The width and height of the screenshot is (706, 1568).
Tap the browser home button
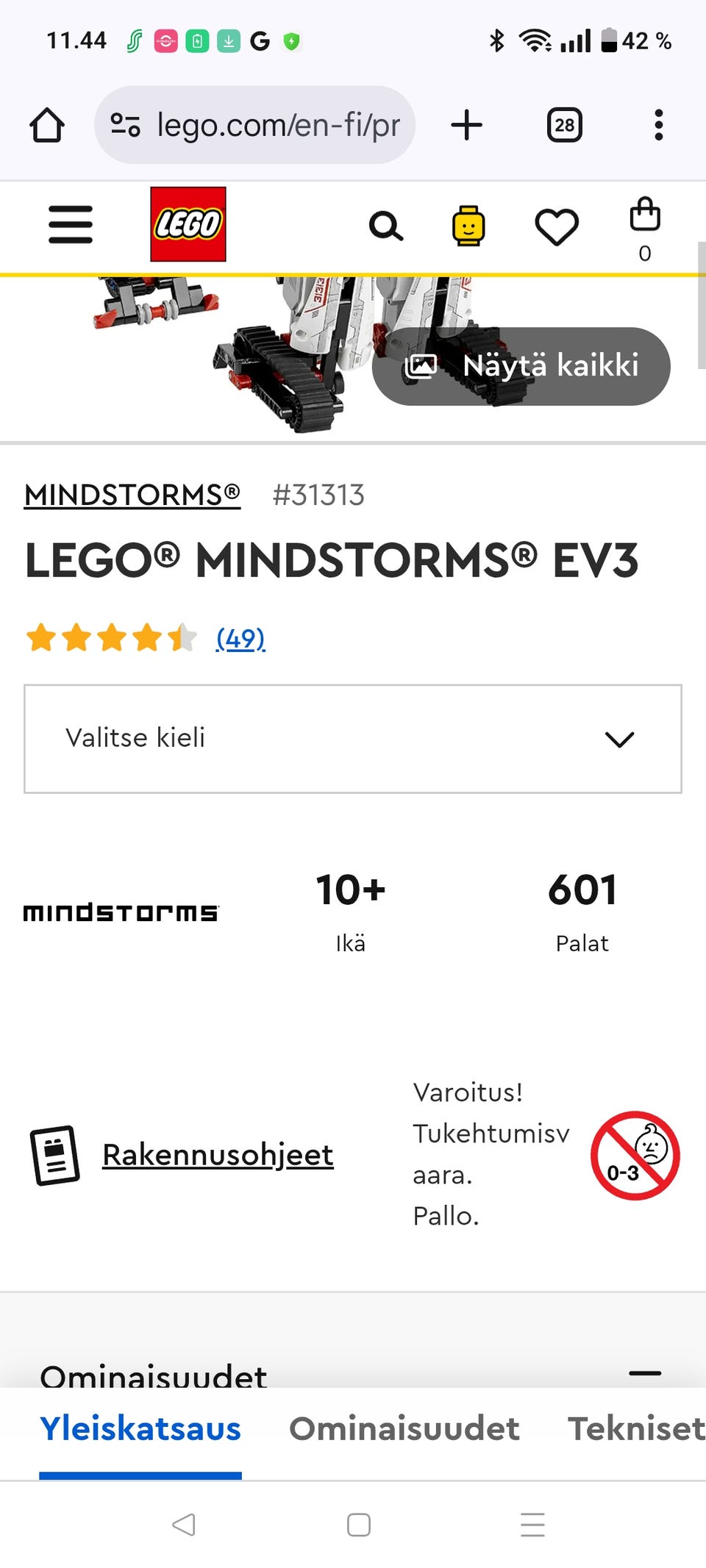pos(47,125)
